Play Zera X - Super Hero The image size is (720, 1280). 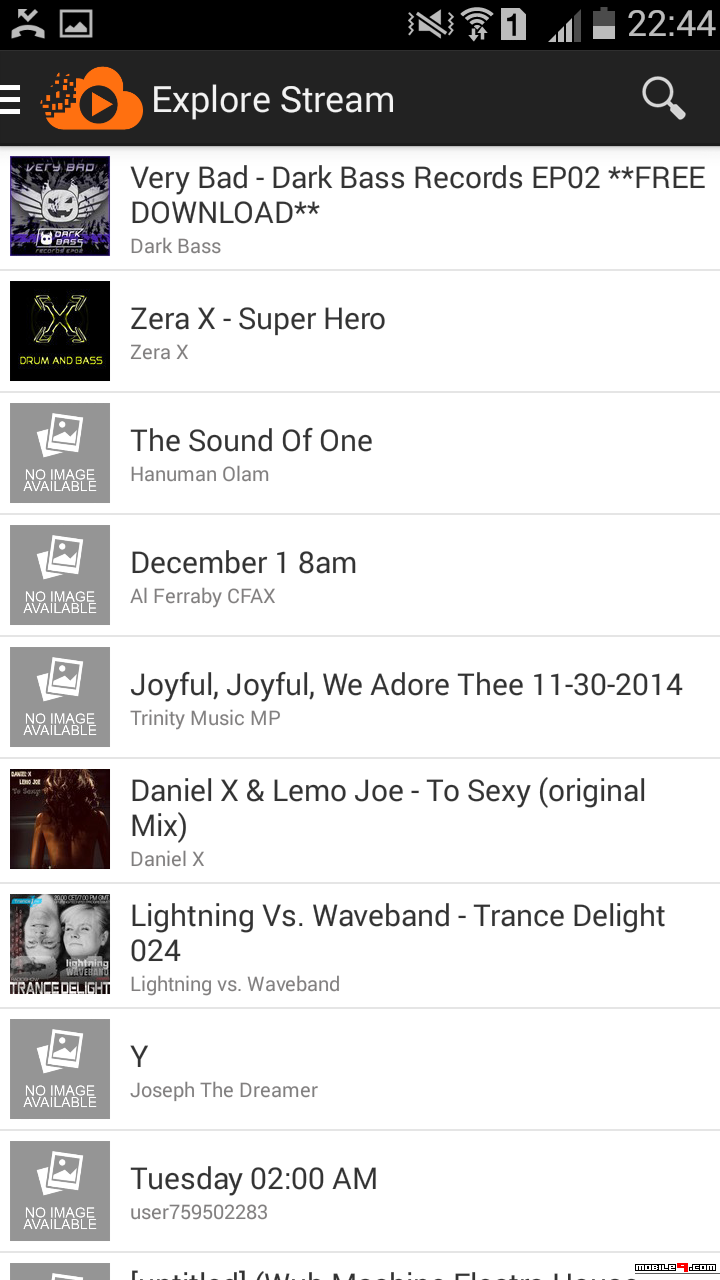coord(360,331)
